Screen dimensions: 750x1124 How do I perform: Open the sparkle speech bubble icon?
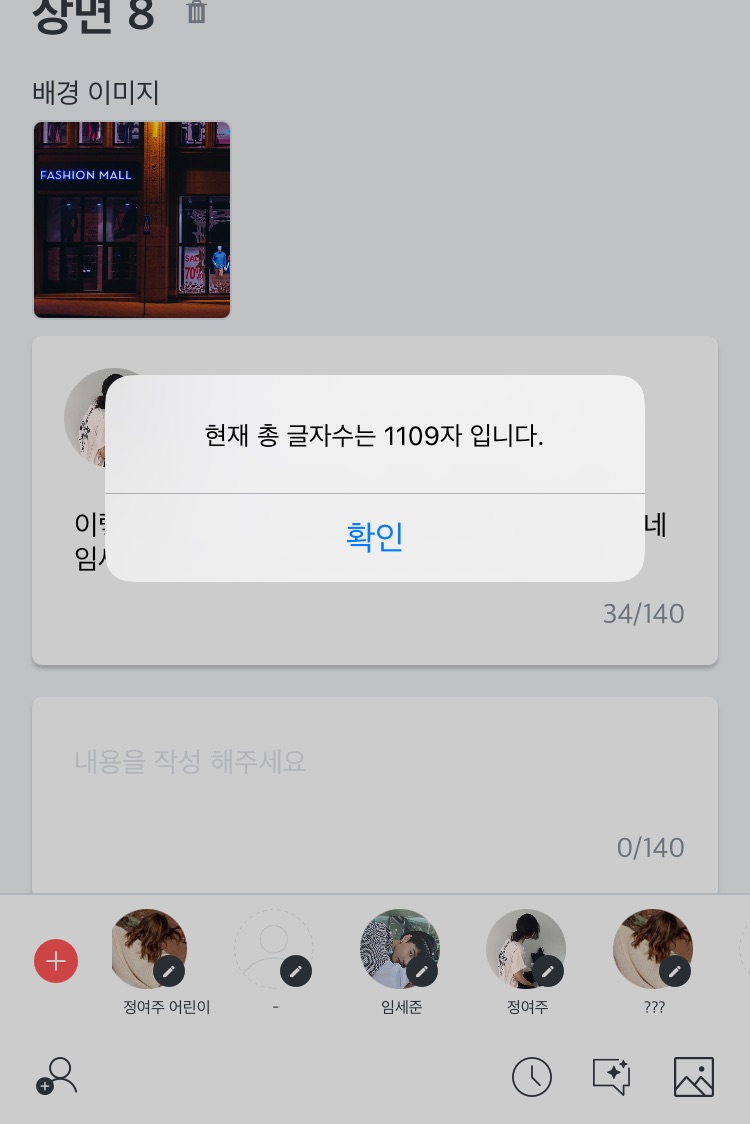click(x=611, y=1076)
